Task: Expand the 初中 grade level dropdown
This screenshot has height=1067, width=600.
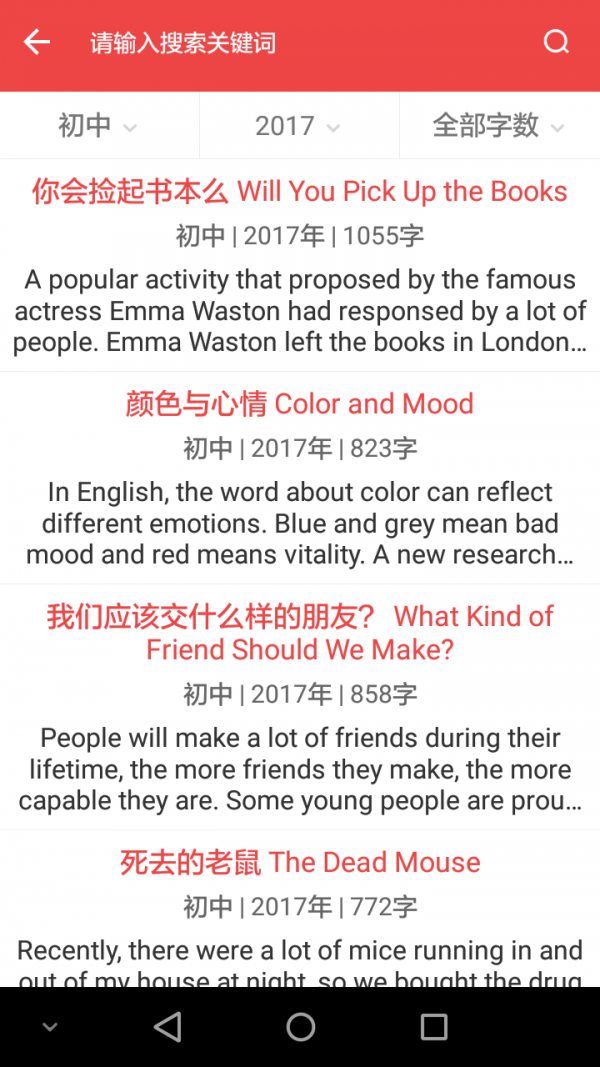Action: pos(98,125)
